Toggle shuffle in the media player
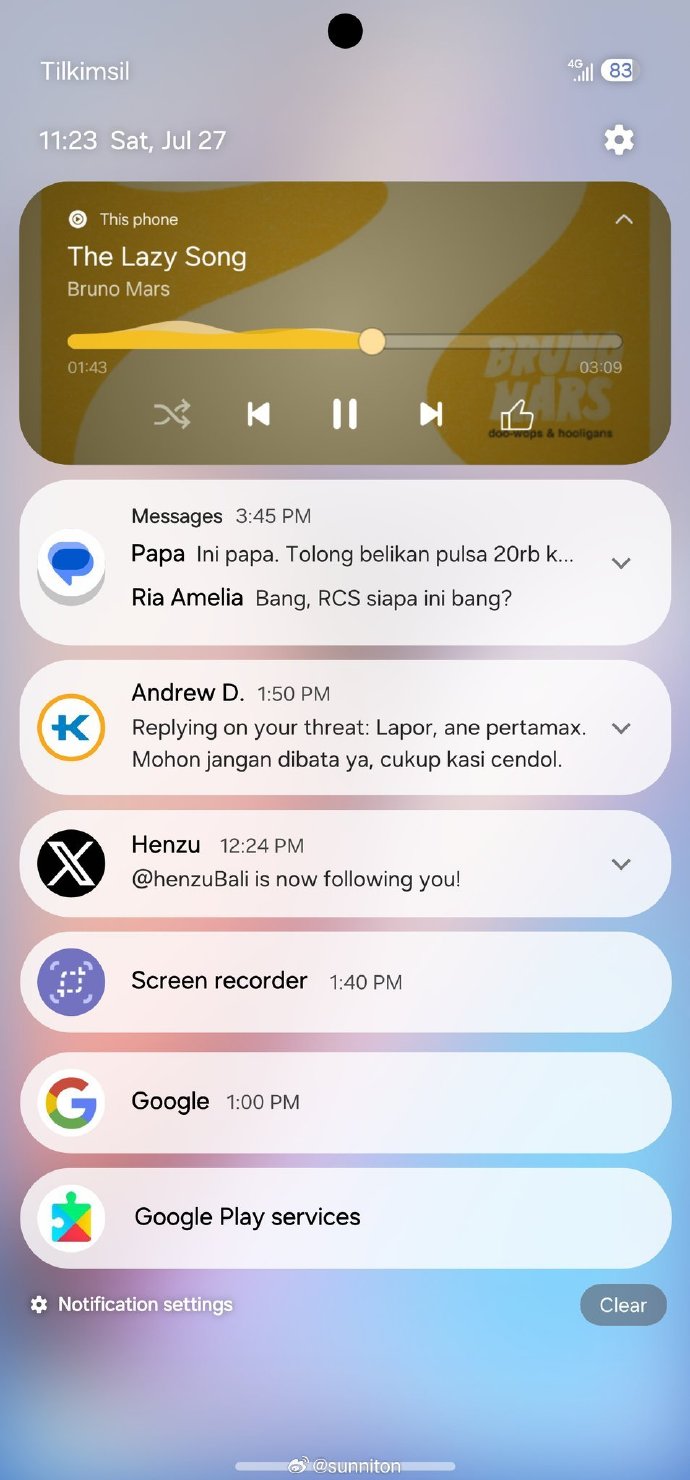 click(172, 414)
